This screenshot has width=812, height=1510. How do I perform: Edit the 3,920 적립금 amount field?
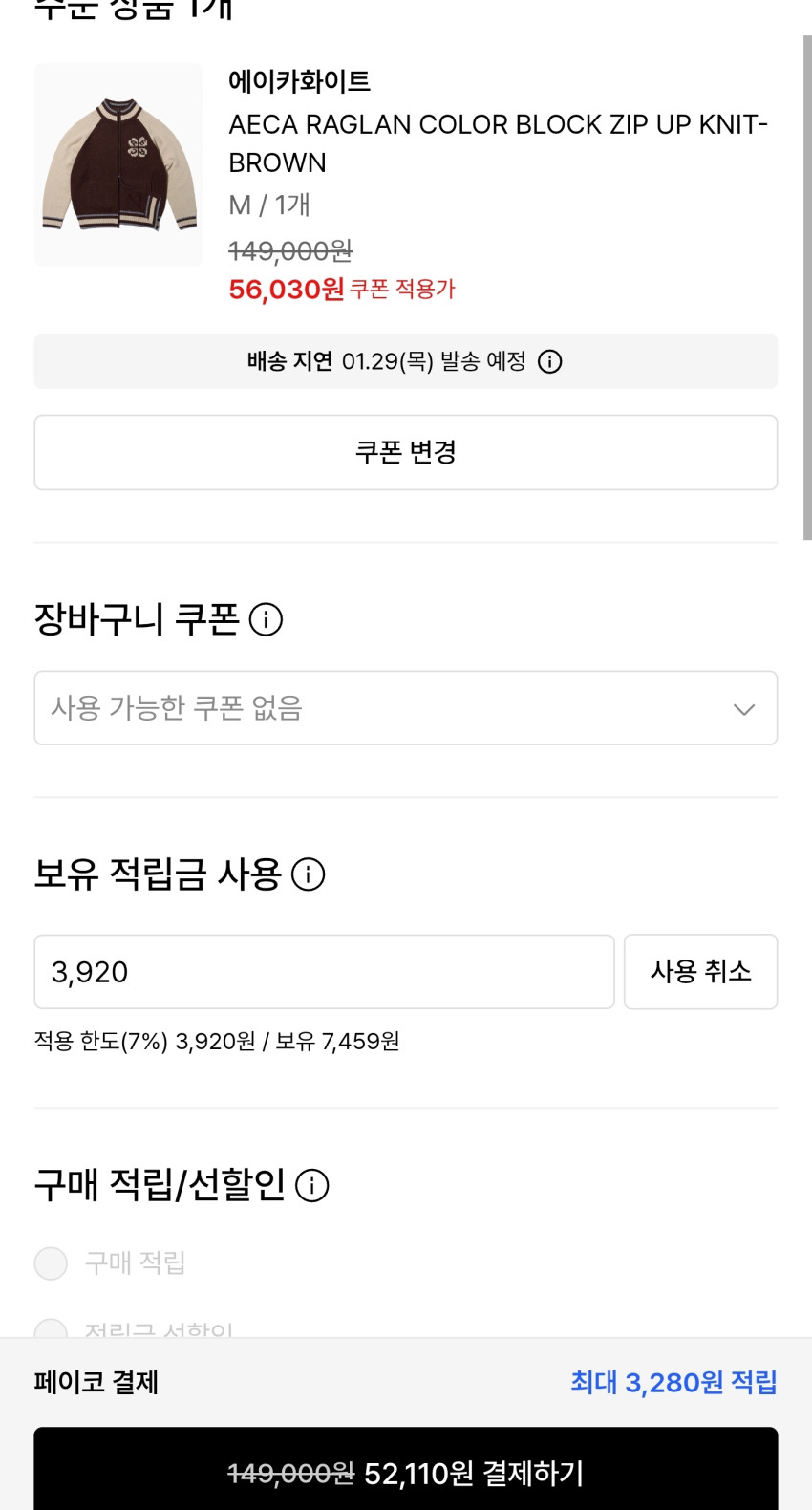coord(324,972)
